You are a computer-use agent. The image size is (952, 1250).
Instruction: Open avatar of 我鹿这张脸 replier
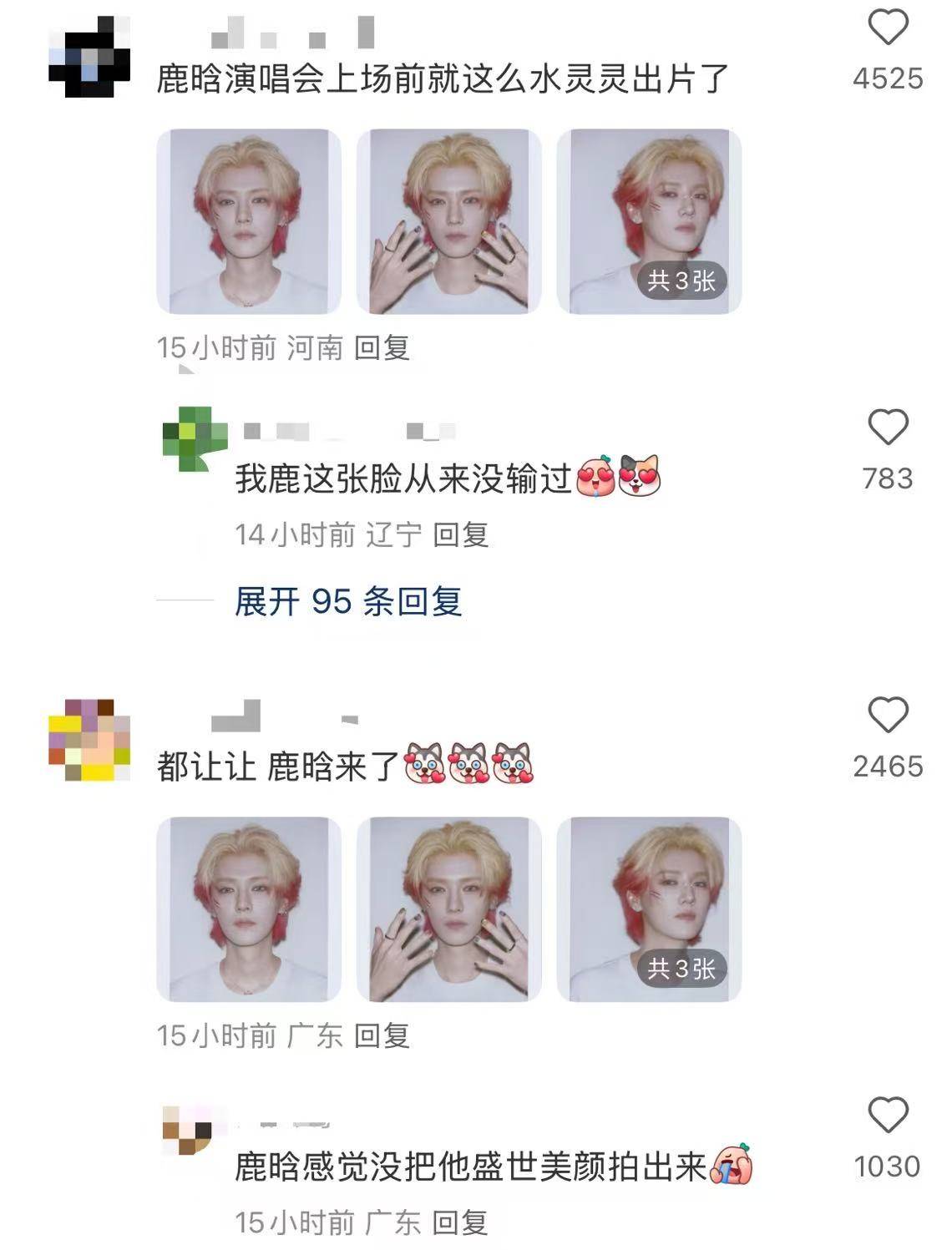195,438
